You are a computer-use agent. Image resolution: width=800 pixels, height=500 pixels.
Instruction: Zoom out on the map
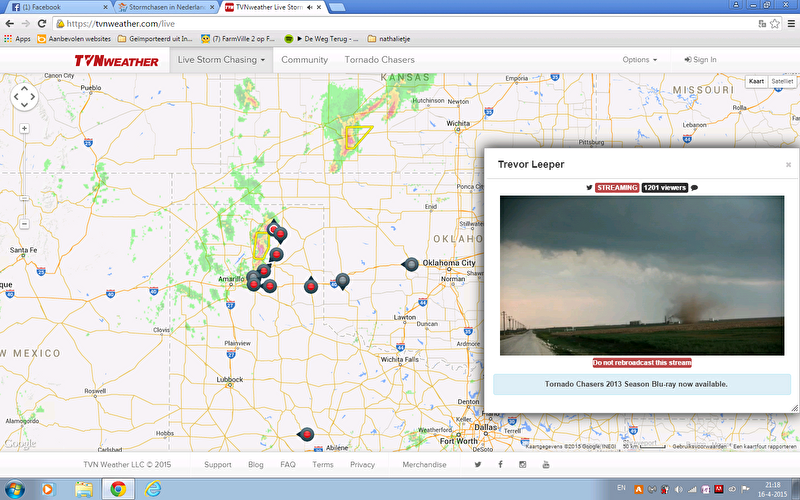click(24, 224)
